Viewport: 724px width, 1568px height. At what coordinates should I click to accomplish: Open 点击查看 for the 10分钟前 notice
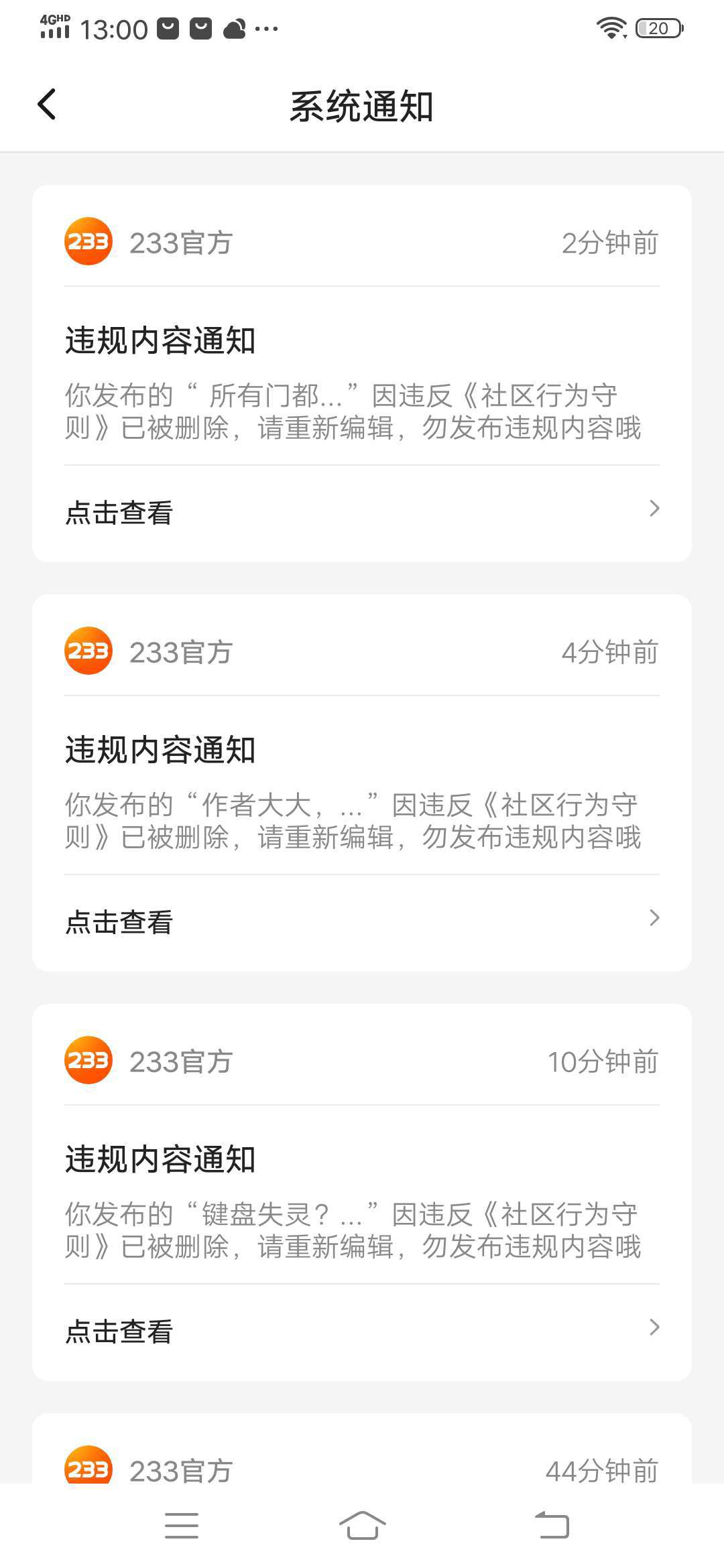[362, 1331]
